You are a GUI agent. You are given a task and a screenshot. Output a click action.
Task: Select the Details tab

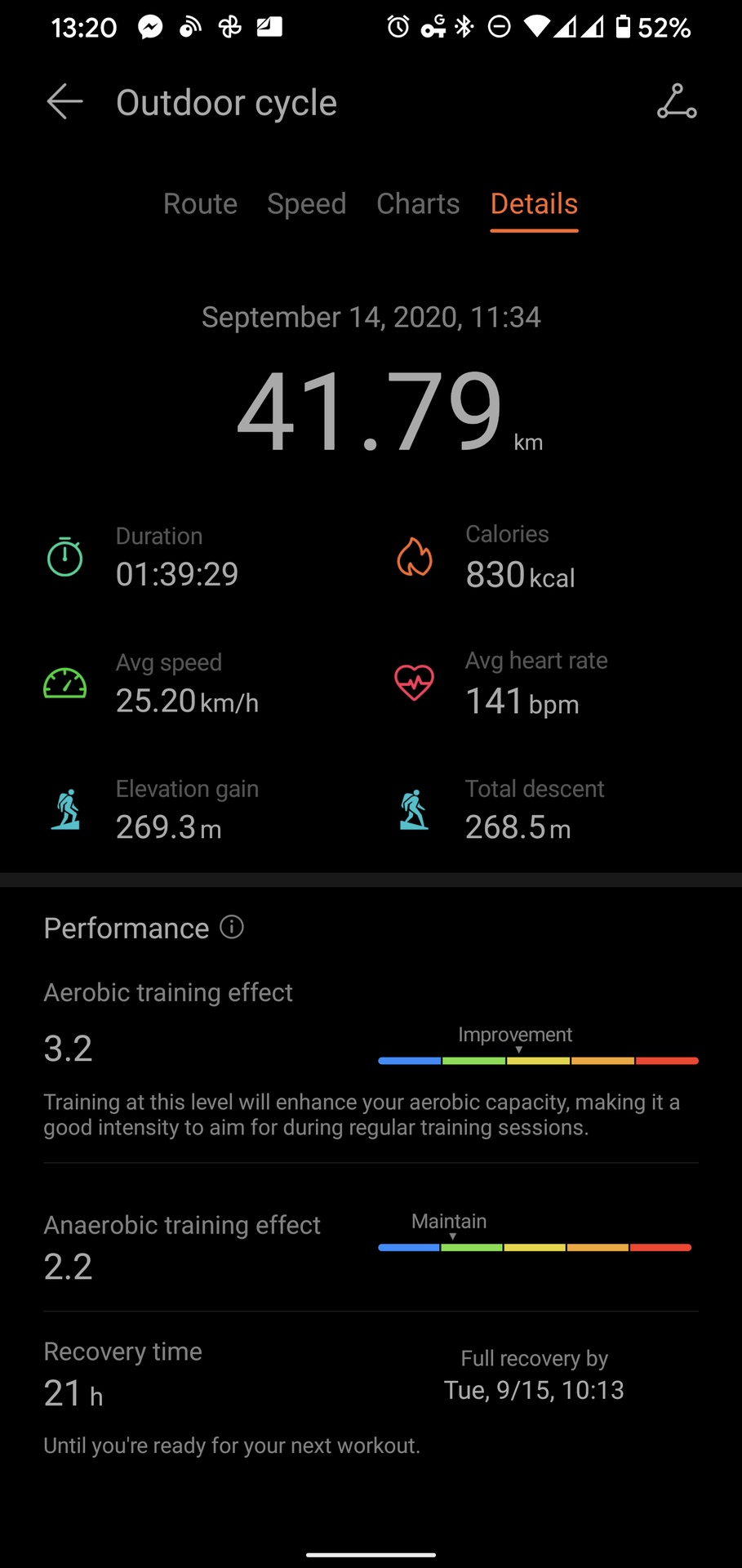(534, 203)
